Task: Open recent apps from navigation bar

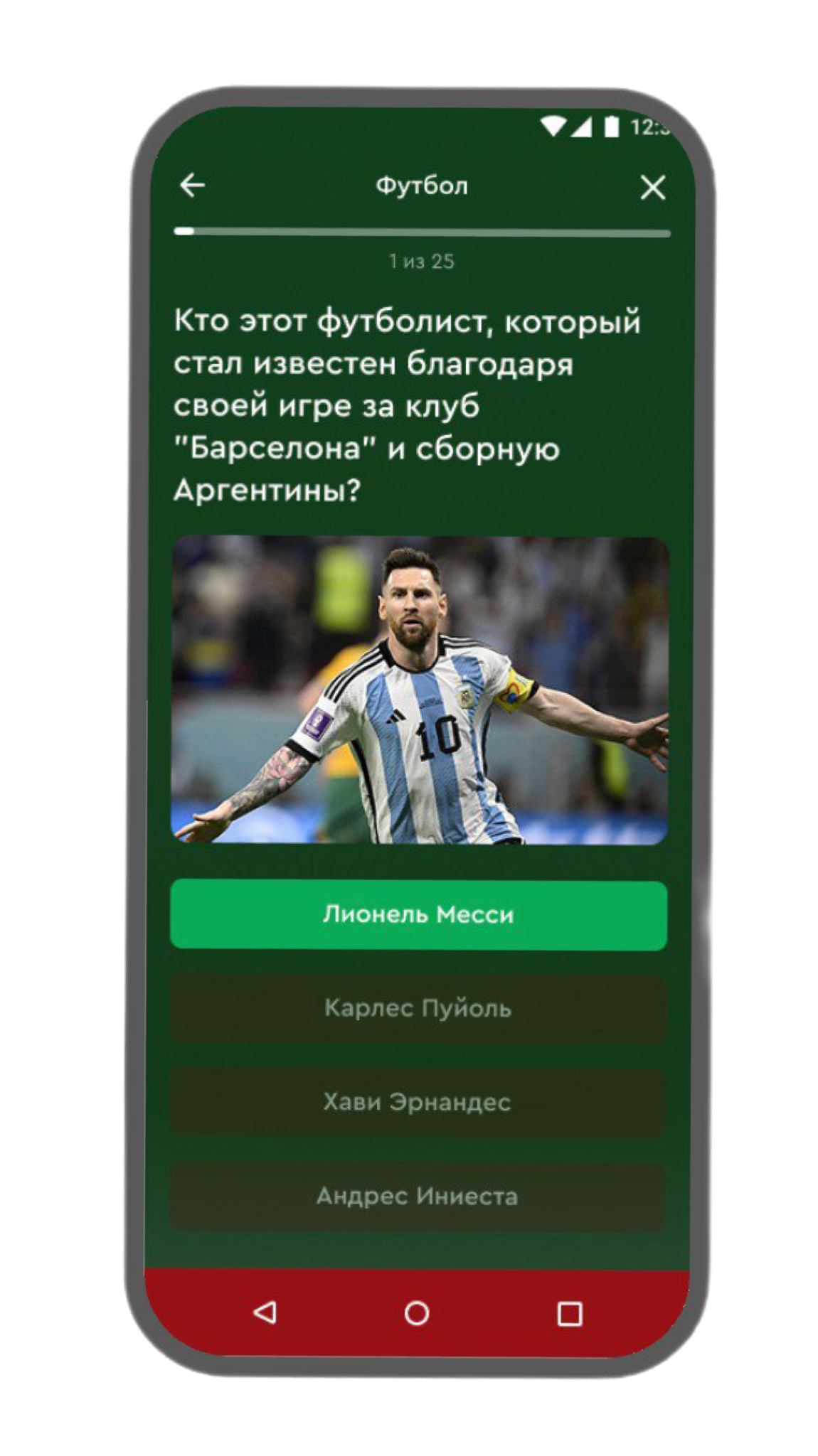Action: [569, 1314]
